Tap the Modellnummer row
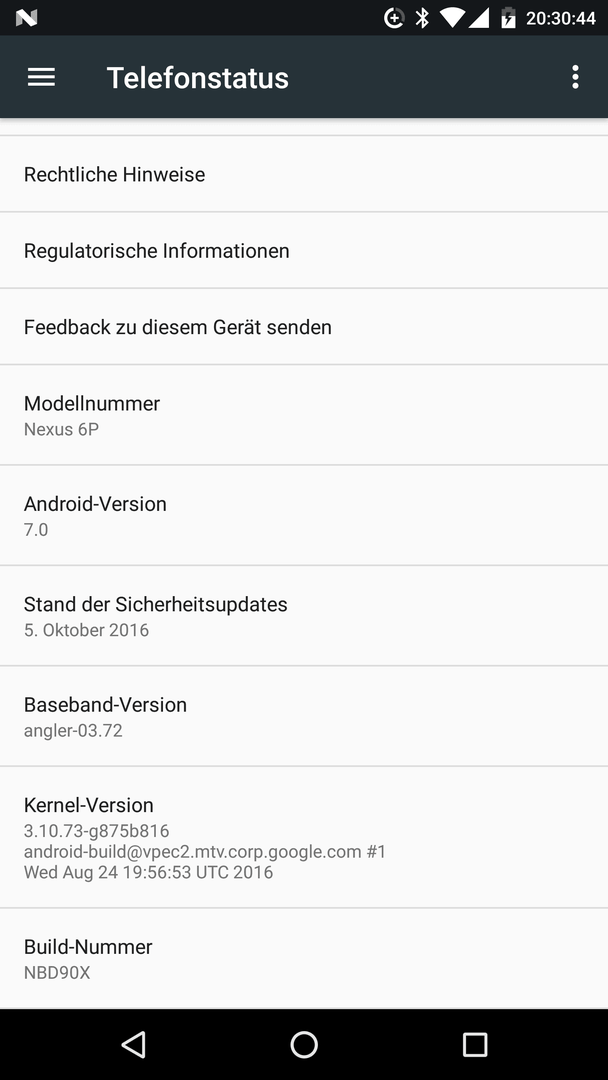 coord(304,415)
